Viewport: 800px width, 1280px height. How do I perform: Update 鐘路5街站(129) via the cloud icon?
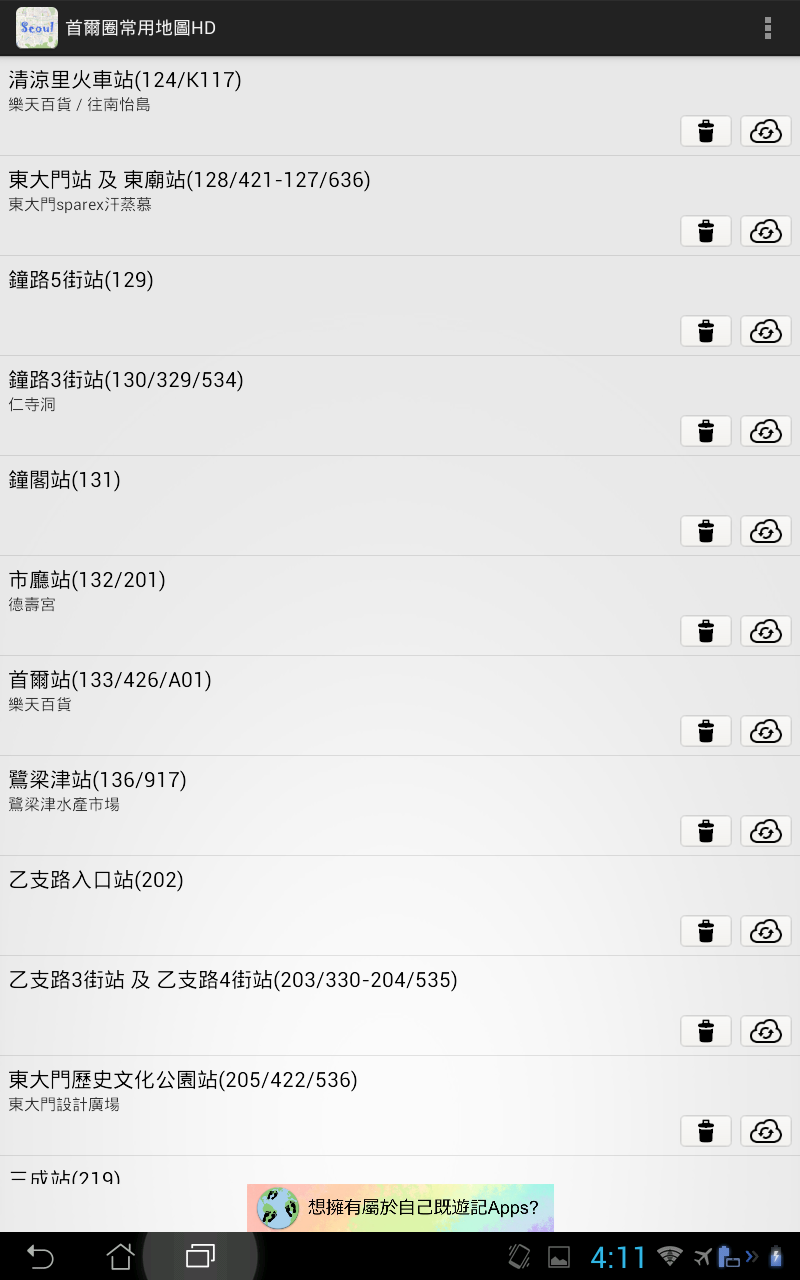[x=766, y=331]
